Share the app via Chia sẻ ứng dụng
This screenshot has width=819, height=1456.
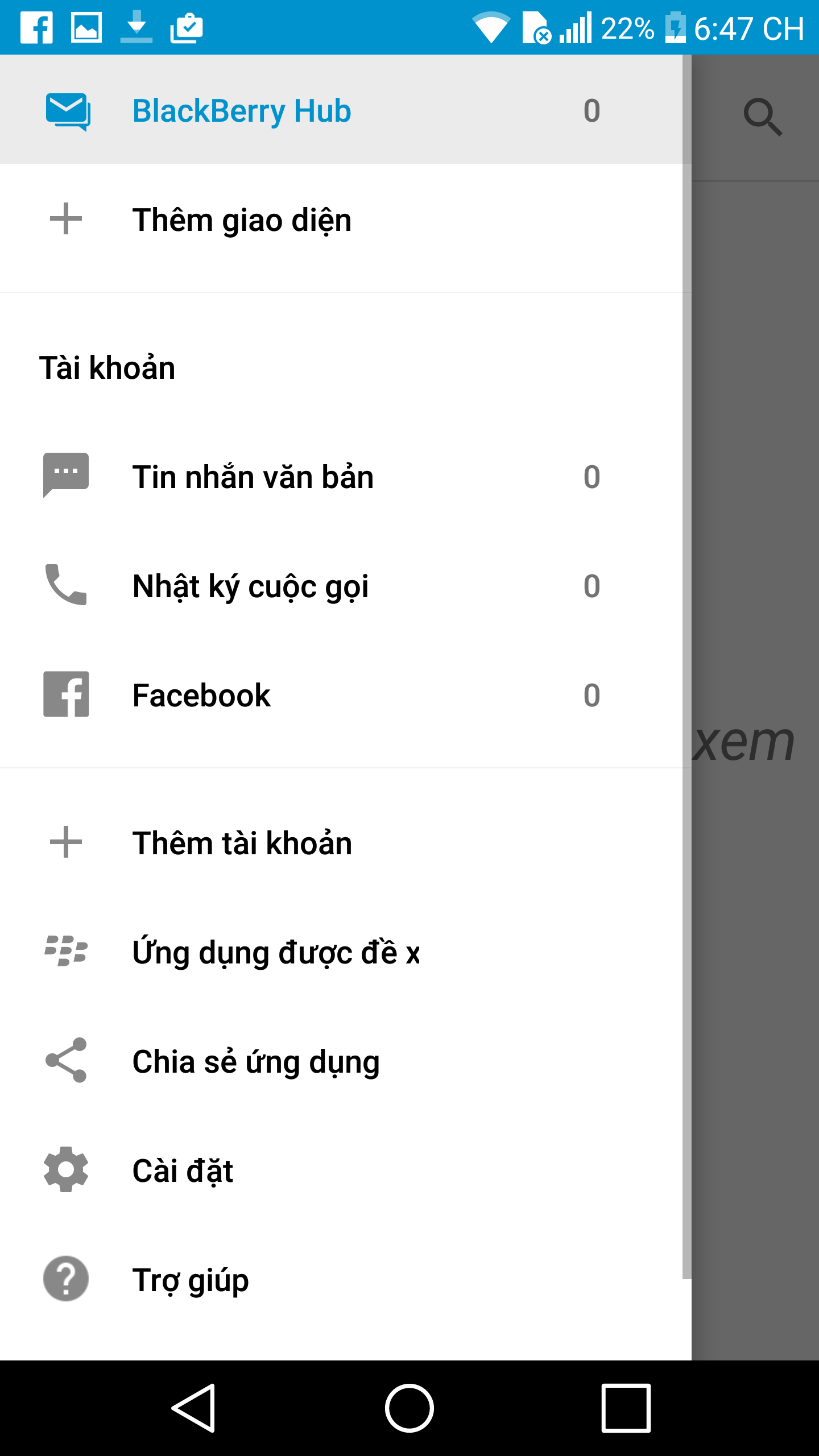click(256, 1061)
